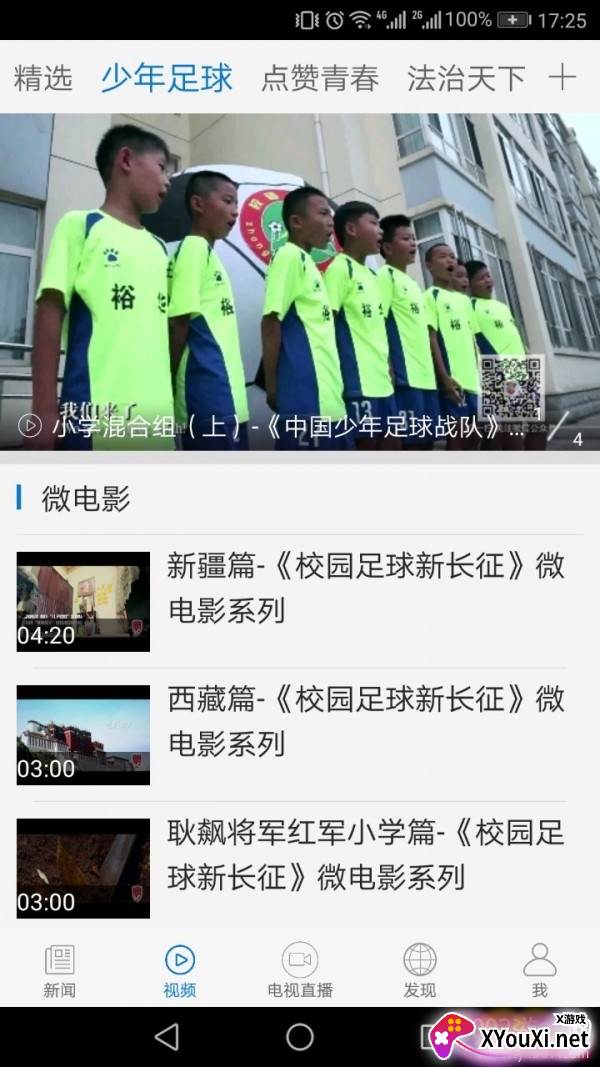Open 新疆篇 校园足球新长征 video

click(299, 602)
